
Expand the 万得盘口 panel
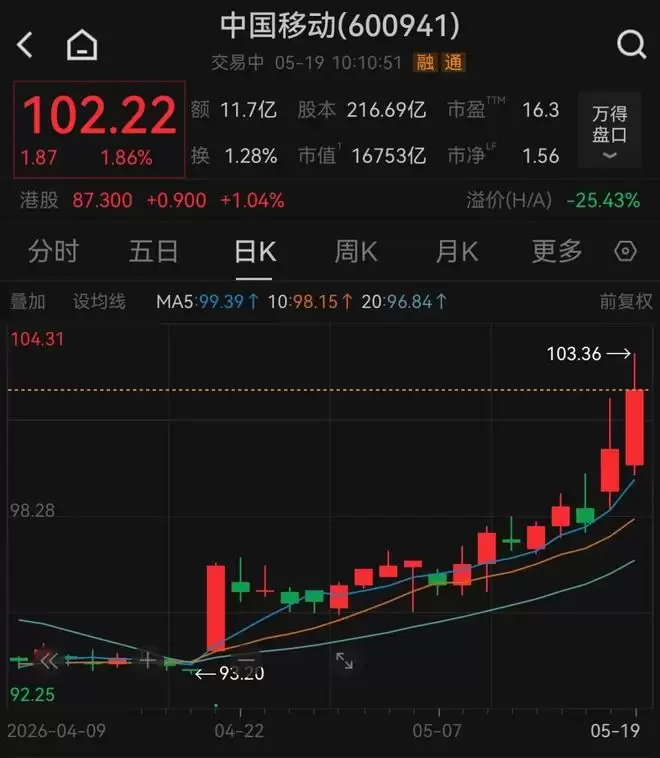610,130
